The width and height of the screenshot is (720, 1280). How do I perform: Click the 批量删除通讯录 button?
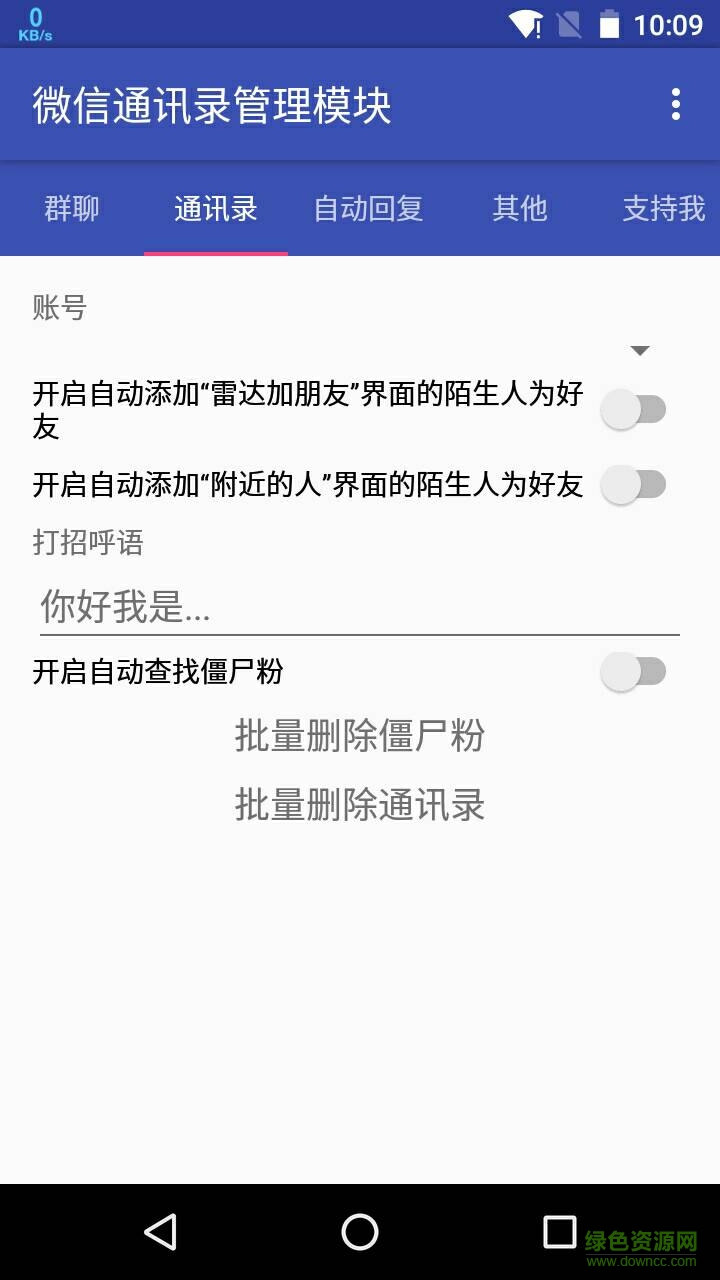(x=359, y=805)
